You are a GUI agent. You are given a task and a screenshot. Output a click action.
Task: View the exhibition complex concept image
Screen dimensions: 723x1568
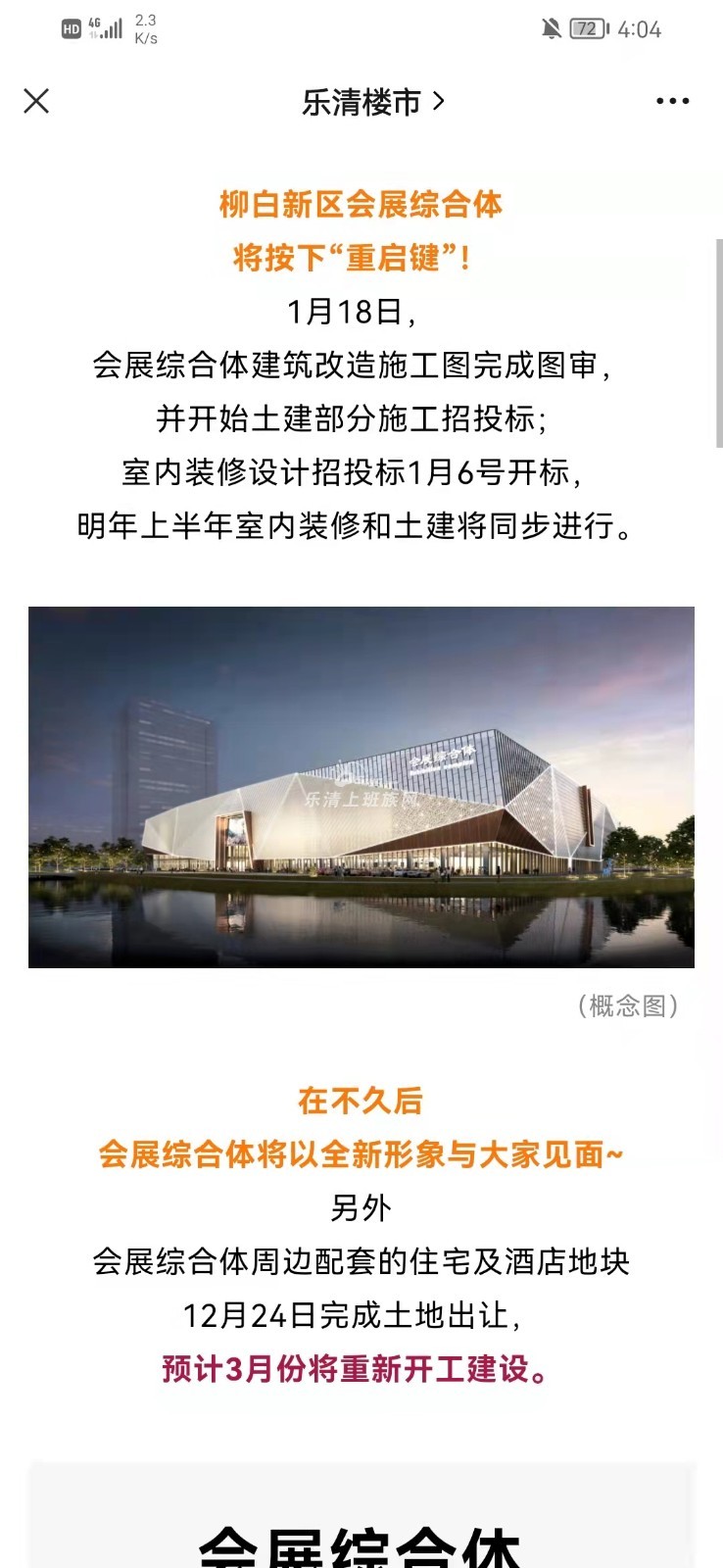tap(361, 787)
